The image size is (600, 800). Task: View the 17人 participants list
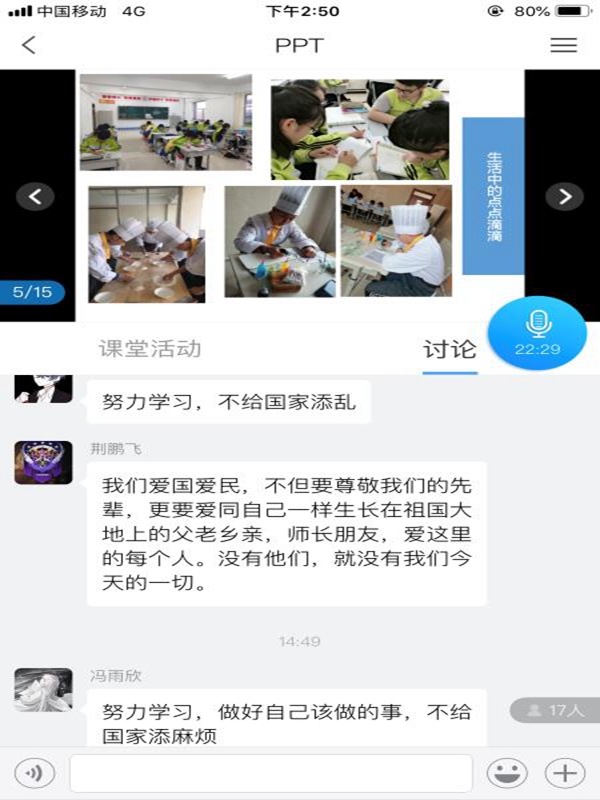[555, 710]
